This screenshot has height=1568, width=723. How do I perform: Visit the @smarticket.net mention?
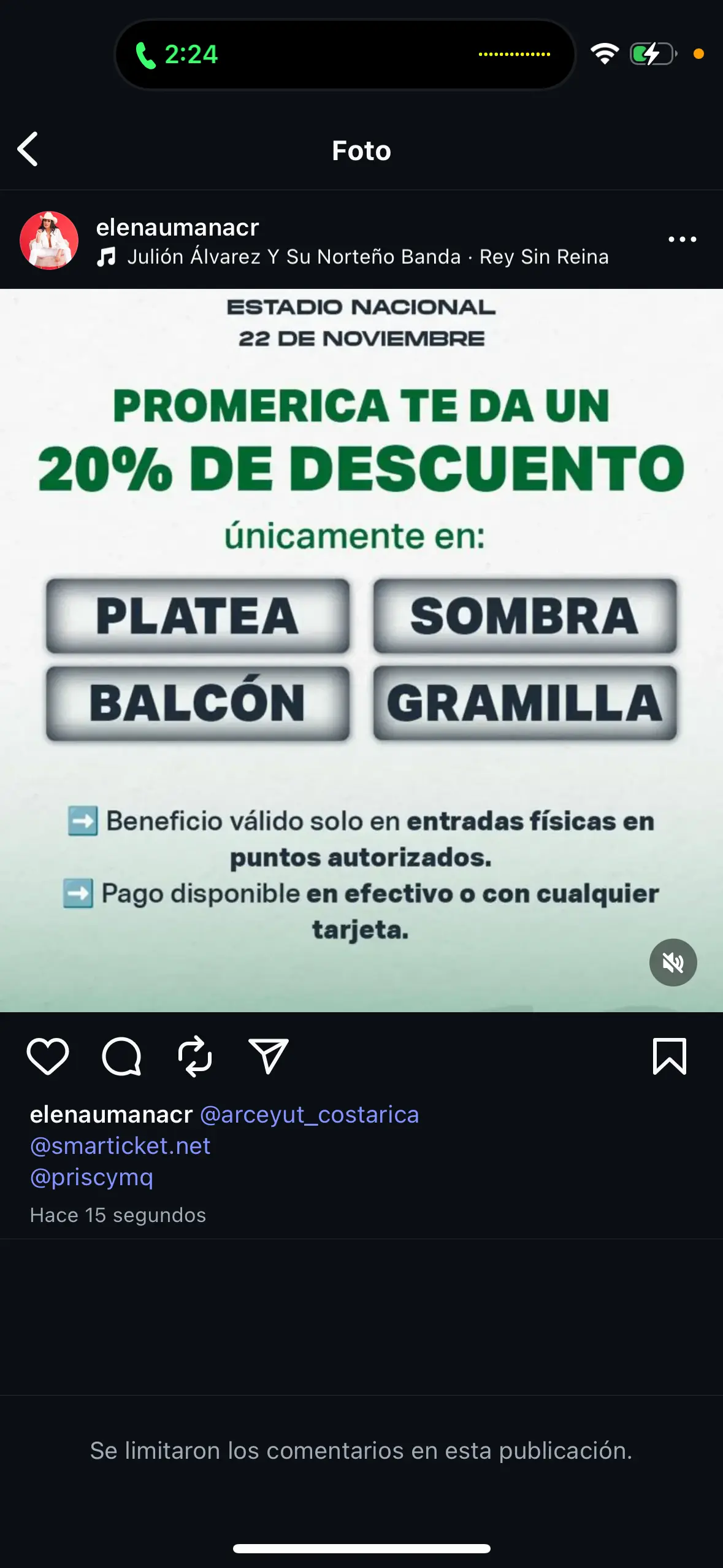point(120,1146)
